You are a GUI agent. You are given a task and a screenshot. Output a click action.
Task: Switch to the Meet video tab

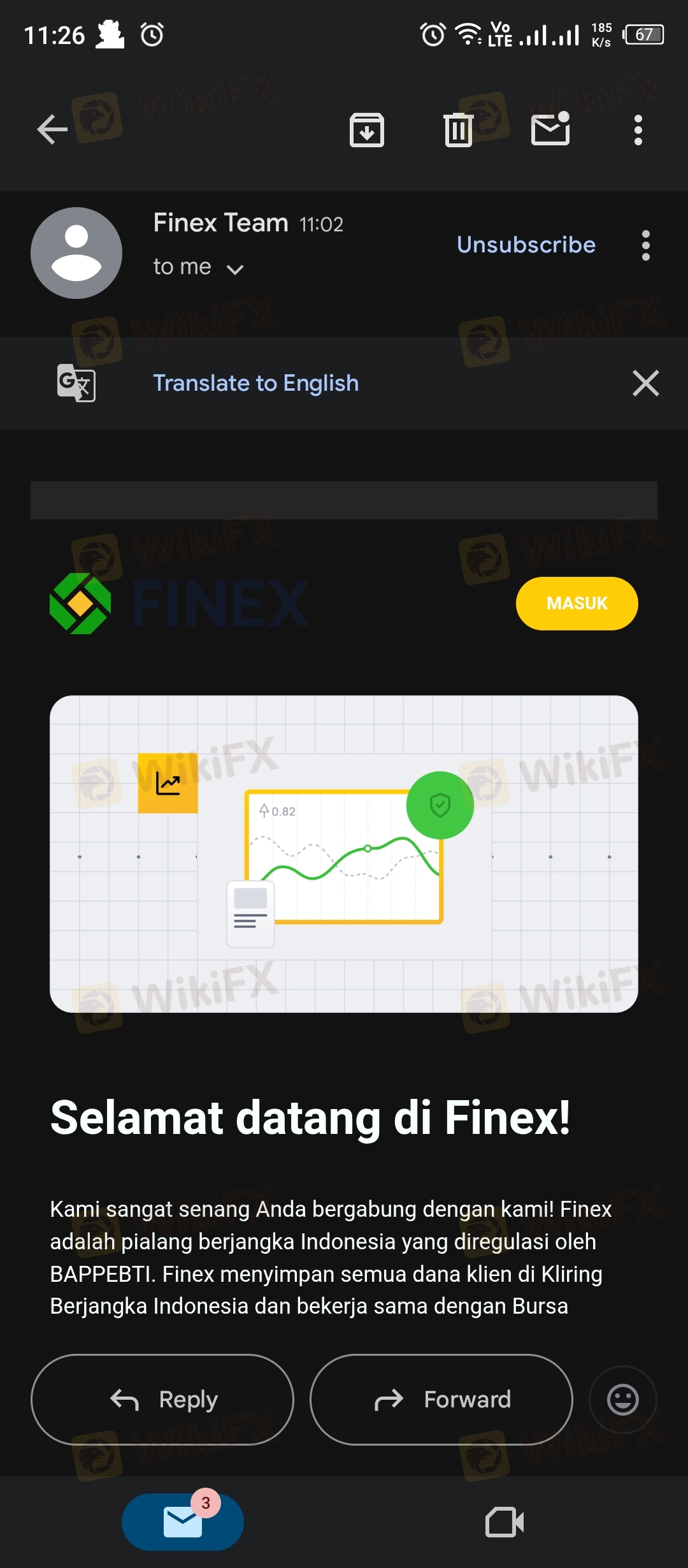click(505, 1522)
